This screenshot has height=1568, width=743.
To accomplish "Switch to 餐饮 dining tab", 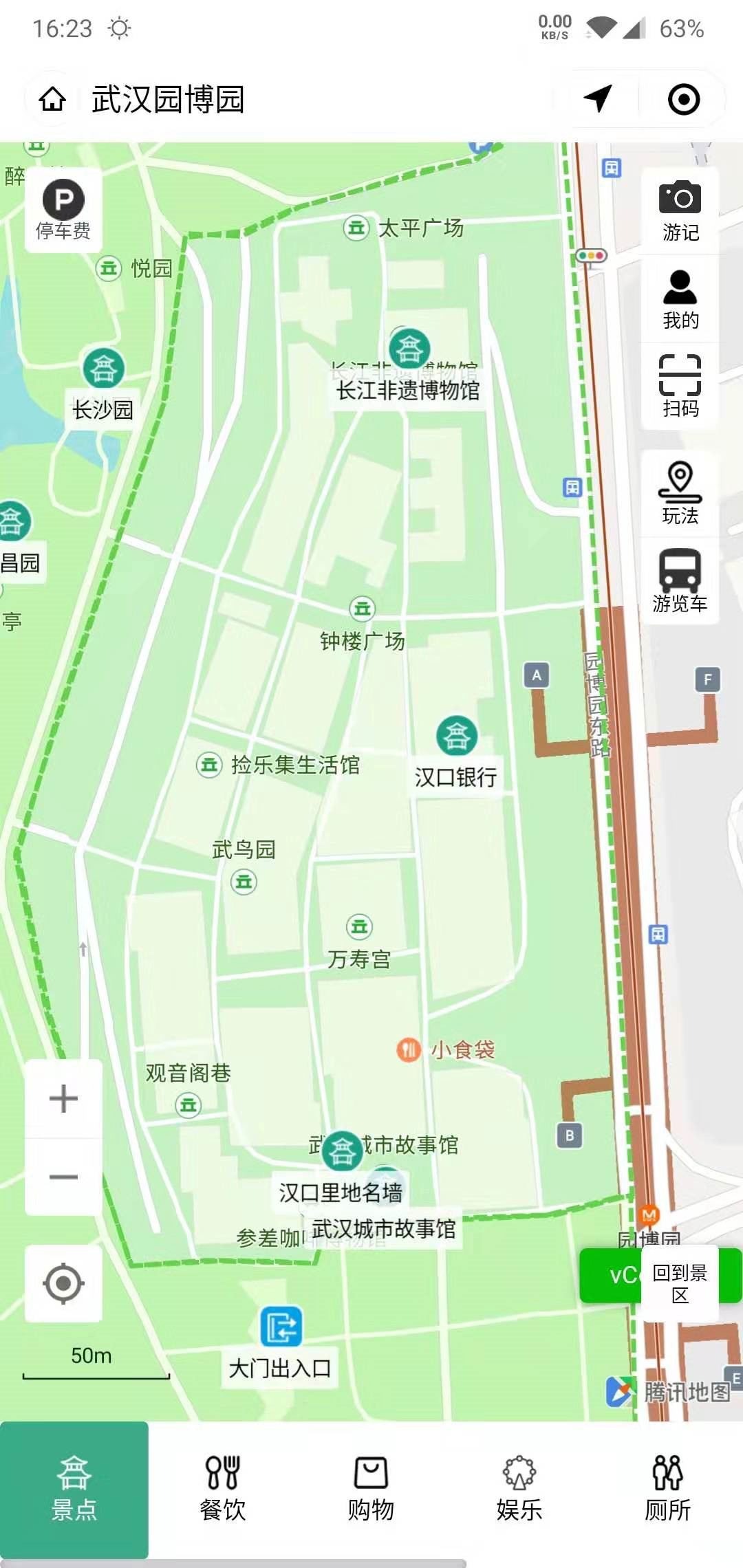I will (x=222, y=1488).
